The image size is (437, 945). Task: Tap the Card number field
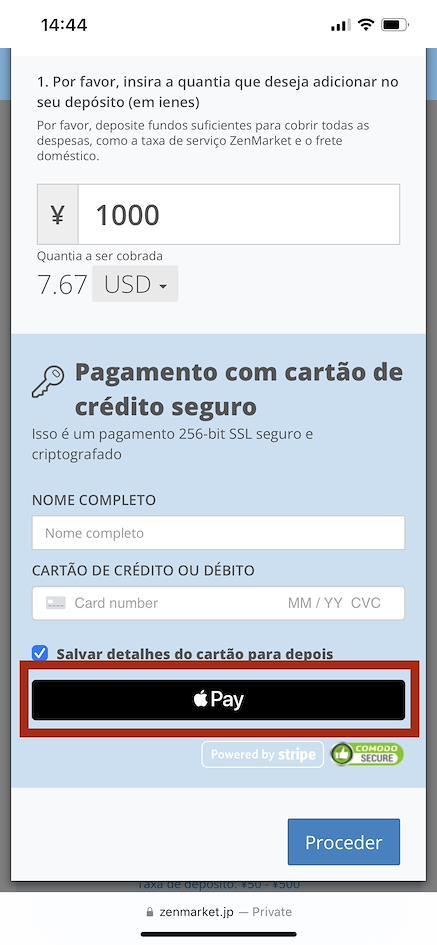[x=218, y=603]
